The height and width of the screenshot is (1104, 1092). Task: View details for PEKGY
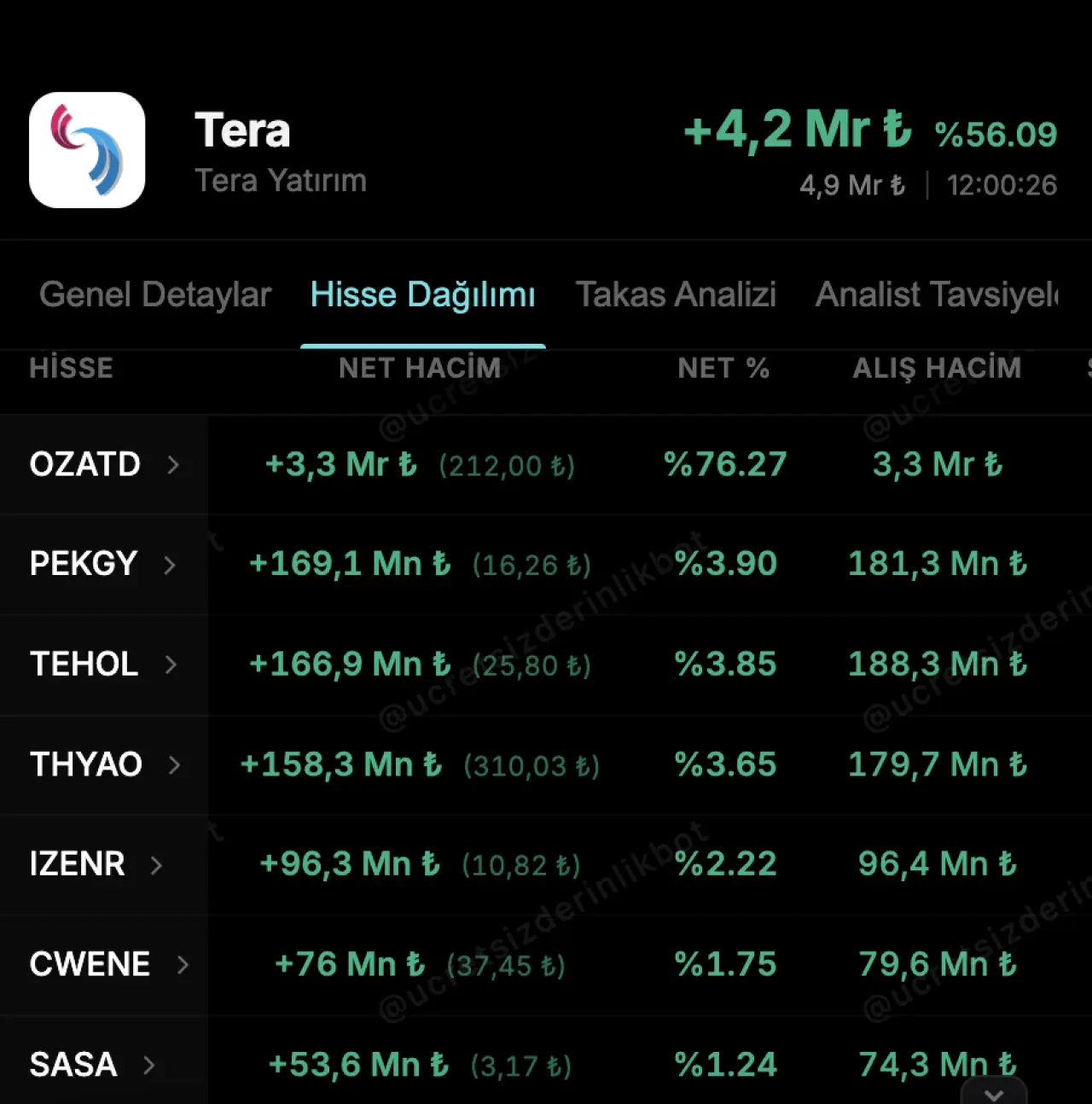[102, 564]
